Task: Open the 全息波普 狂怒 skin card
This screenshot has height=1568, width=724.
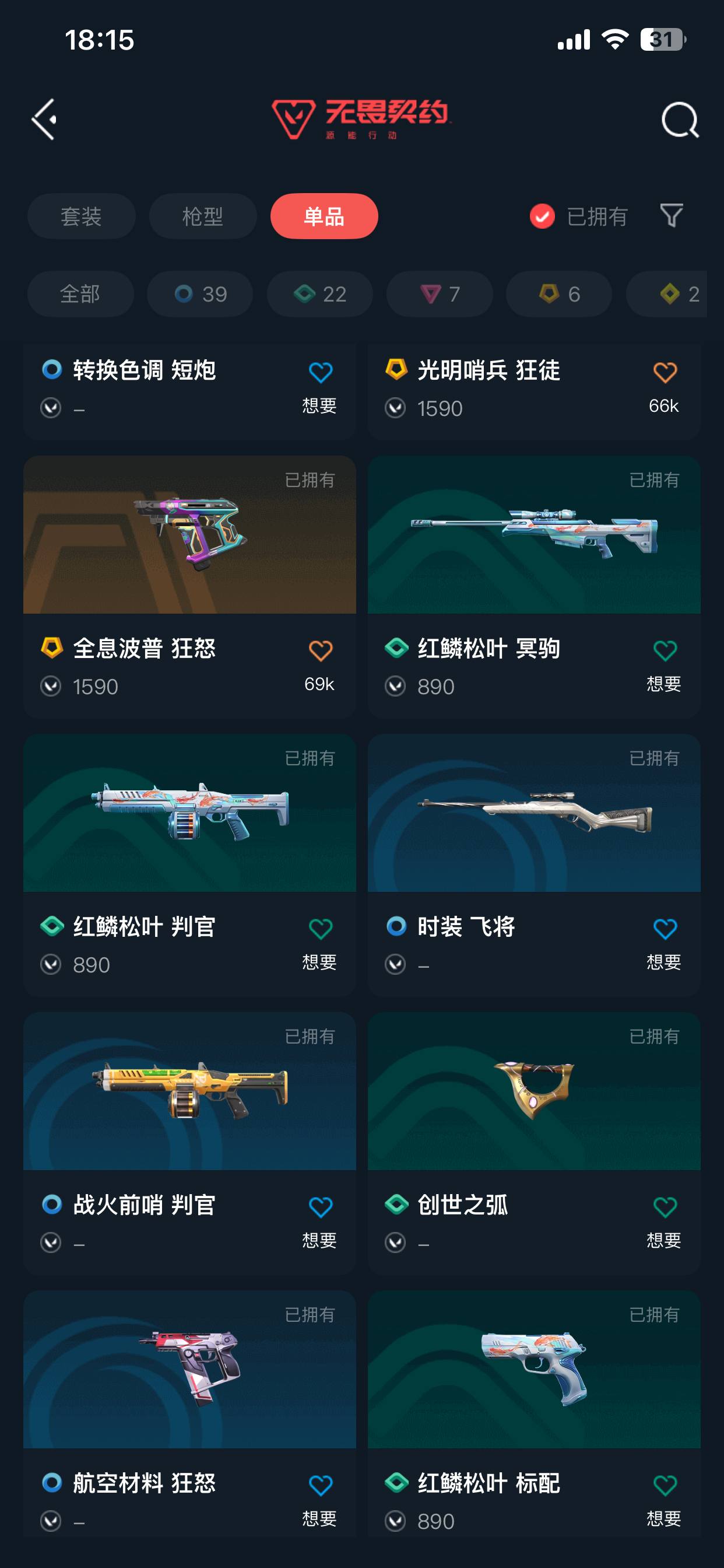Action: pyautogui.click(x=190, y=587)
